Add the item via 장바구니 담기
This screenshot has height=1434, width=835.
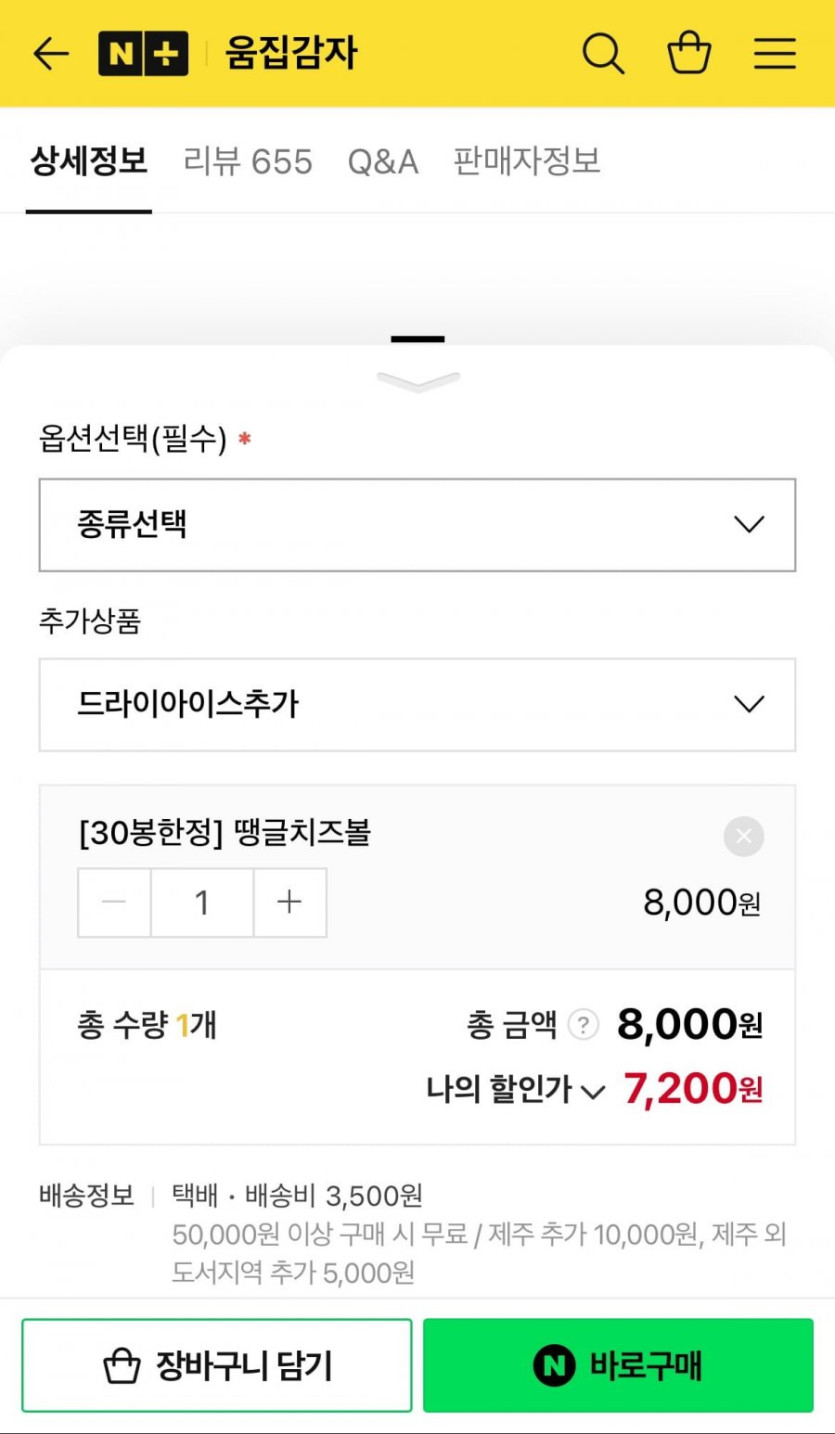[216, 1365]
